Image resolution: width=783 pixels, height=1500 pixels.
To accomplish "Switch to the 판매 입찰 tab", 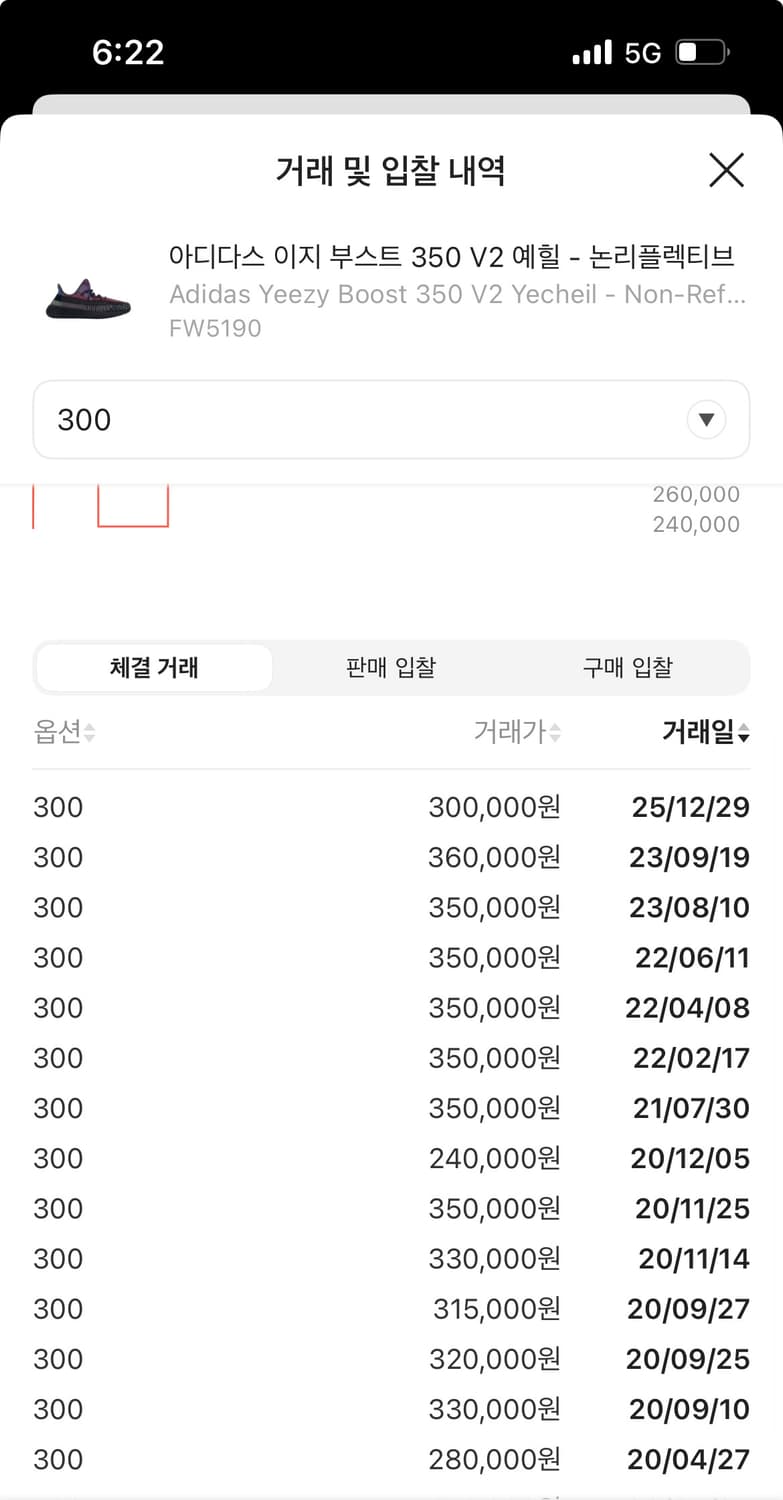I will 390,667.
